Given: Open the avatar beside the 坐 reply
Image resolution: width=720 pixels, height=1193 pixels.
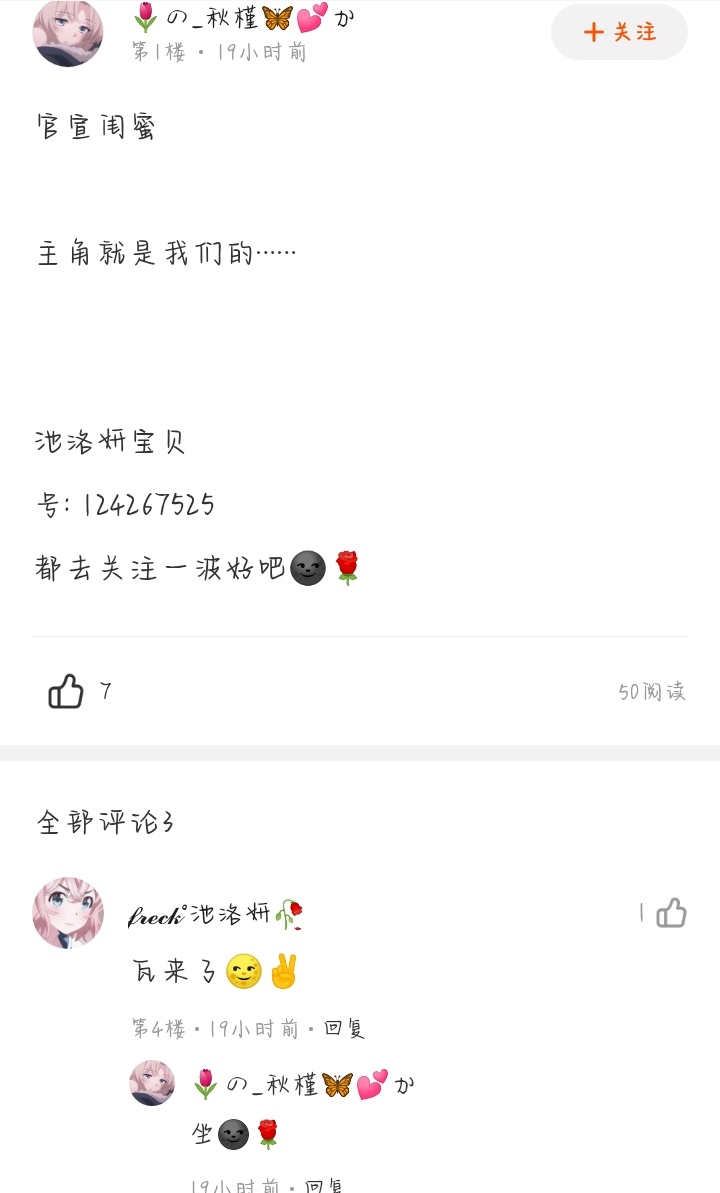Looking at the screenshot, I should (152, 1083).
